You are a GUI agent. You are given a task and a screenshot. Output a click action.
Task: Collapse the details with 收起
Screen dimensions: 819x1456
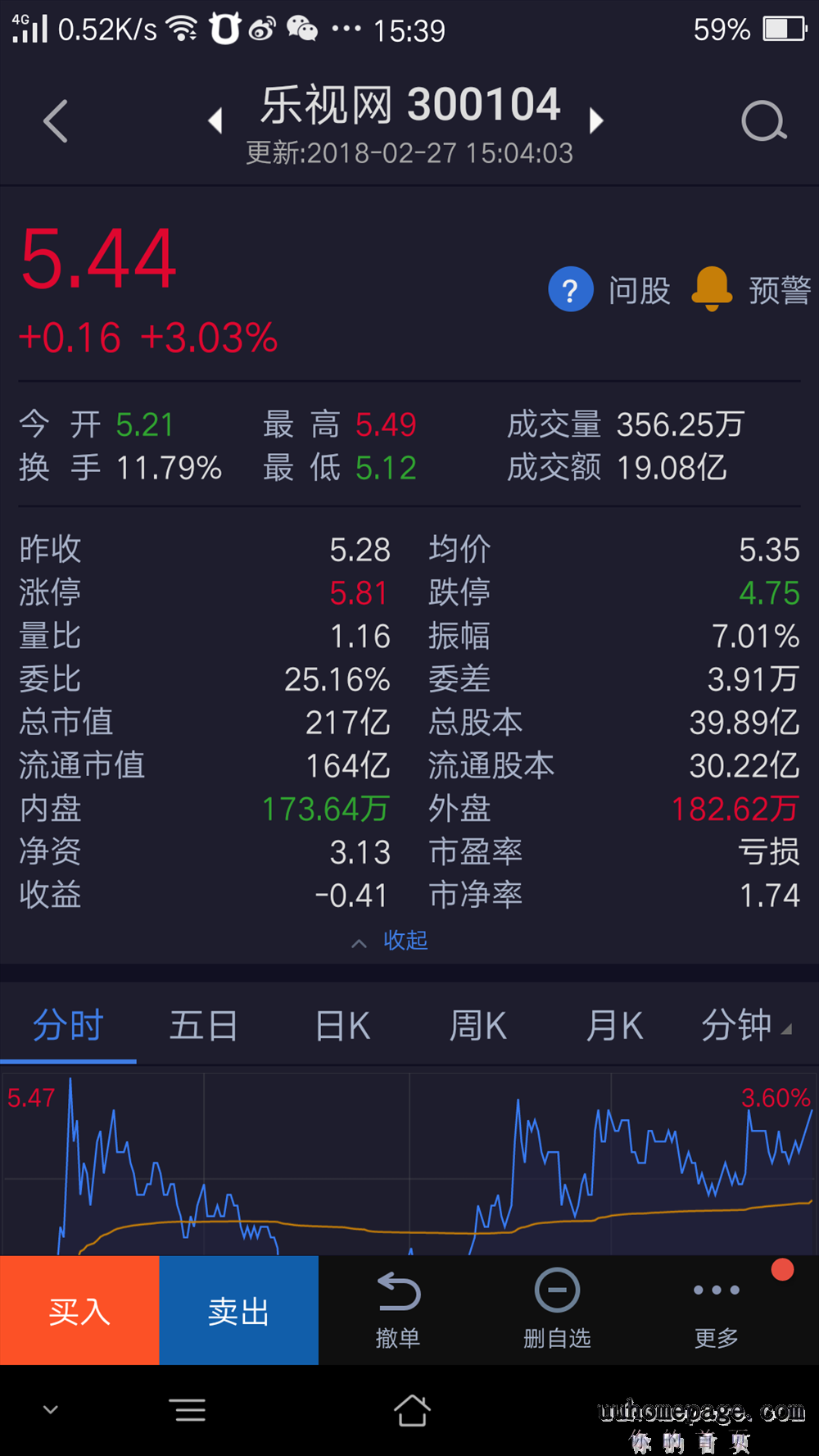pos(391,941)
